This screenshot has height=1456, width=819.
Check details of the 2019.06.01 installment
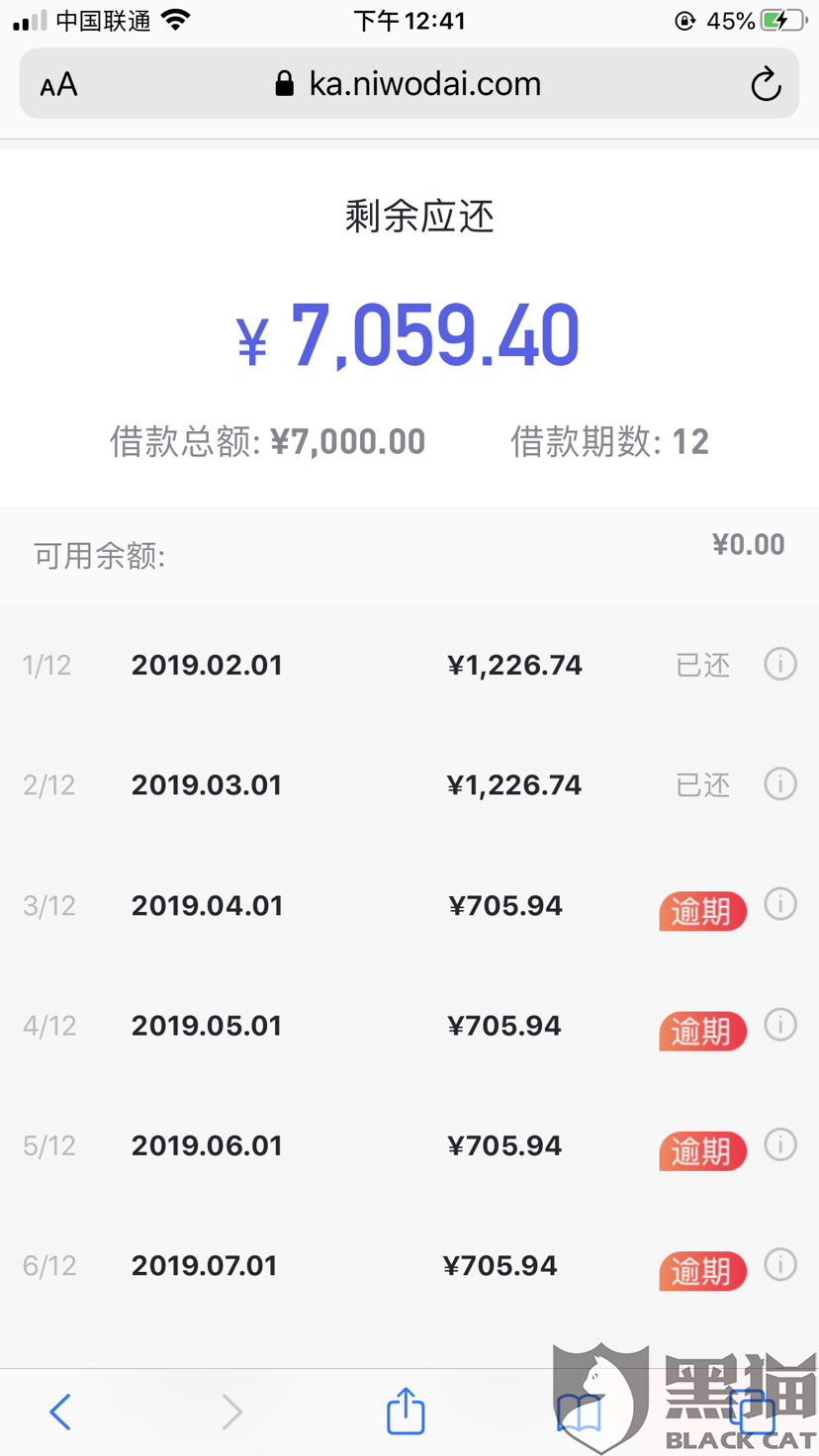(x=779, y=1144)
